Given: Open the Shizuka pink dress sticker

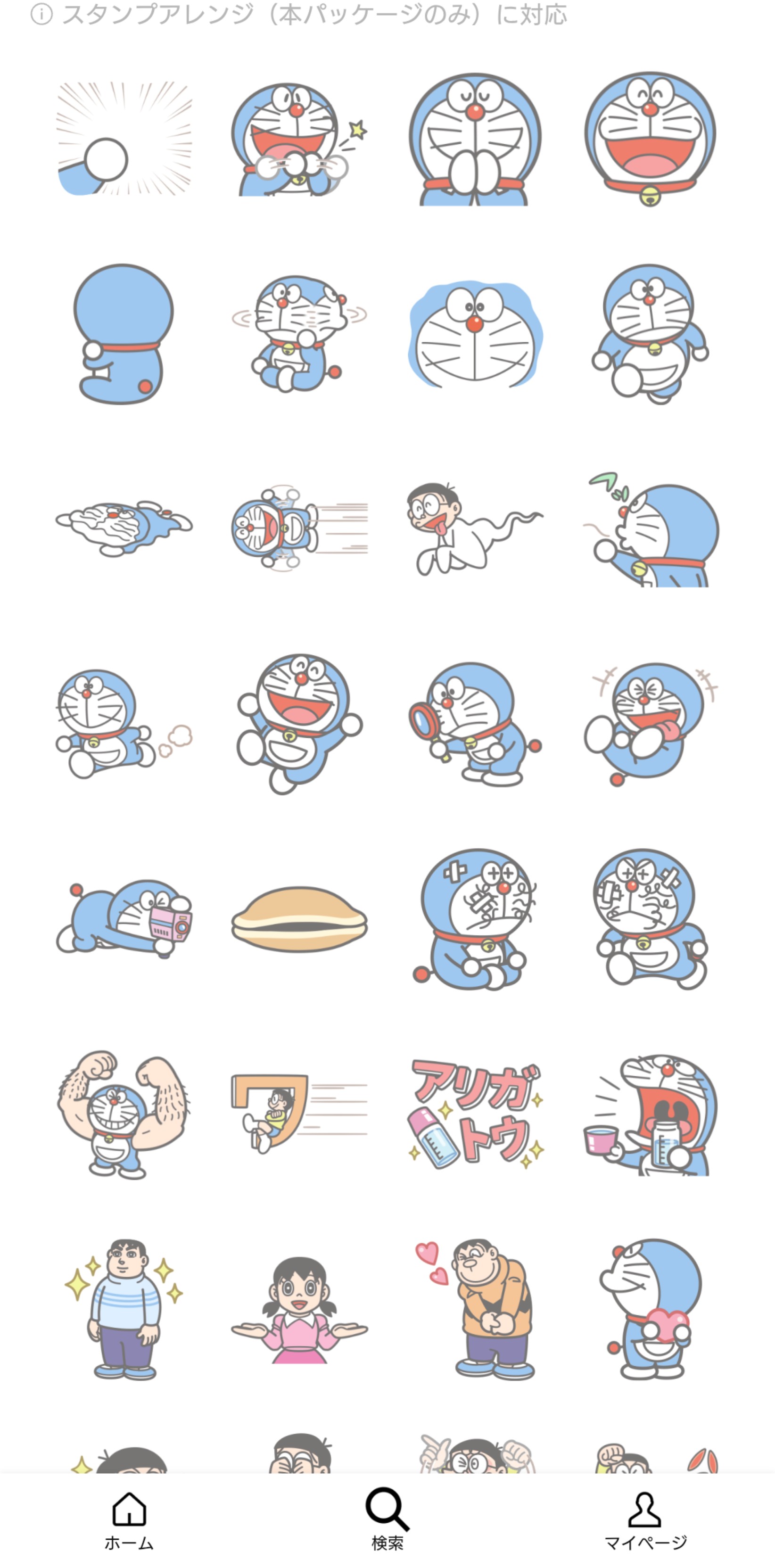Looking at the screenshot, I should point(299,1309).
